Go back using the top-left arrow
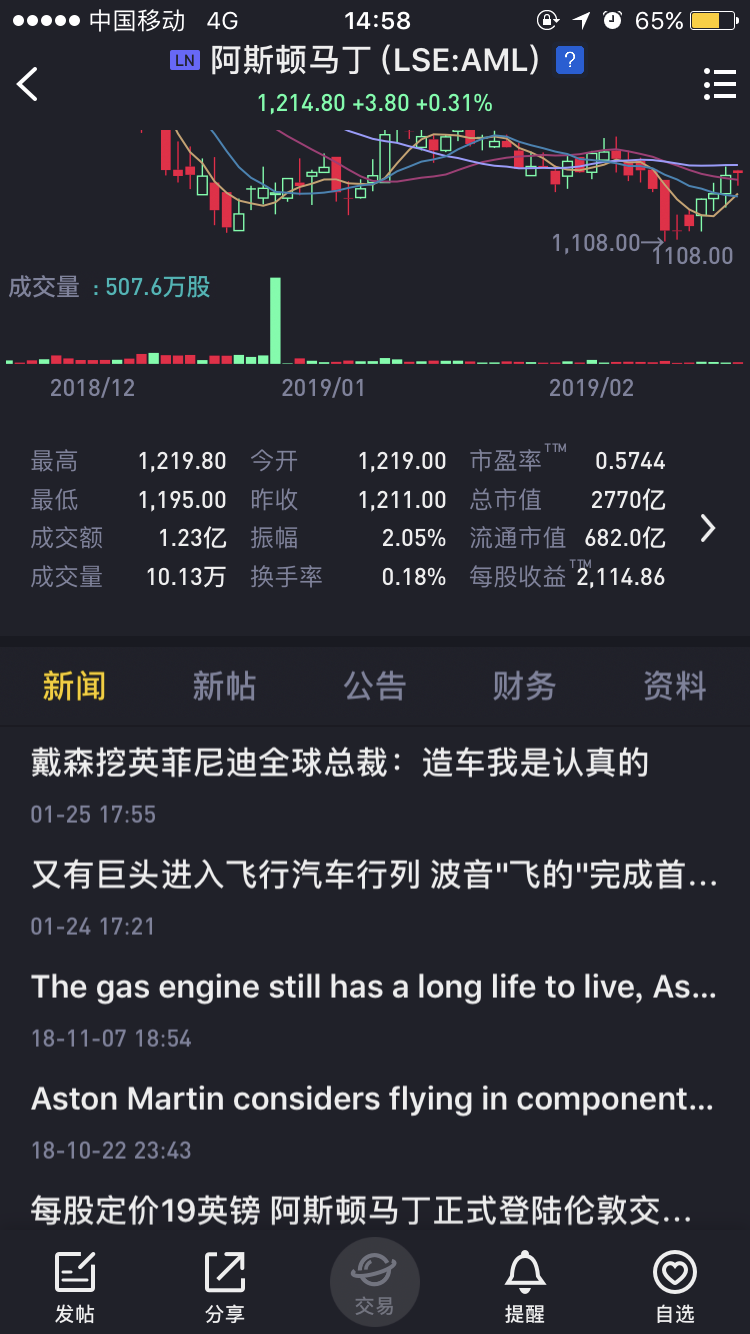 [27, 84]
